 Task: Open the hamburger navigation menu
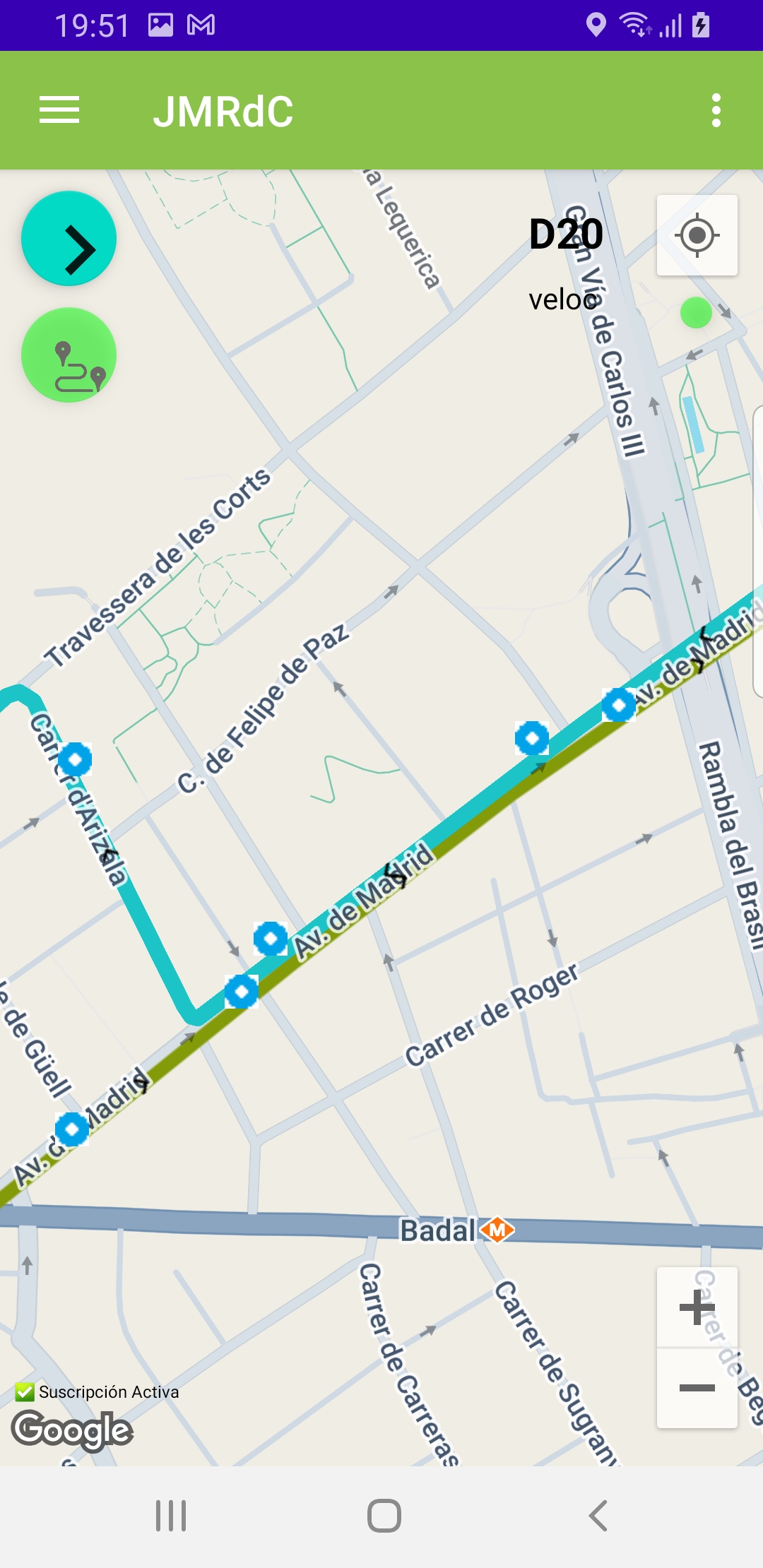point(59,110)
